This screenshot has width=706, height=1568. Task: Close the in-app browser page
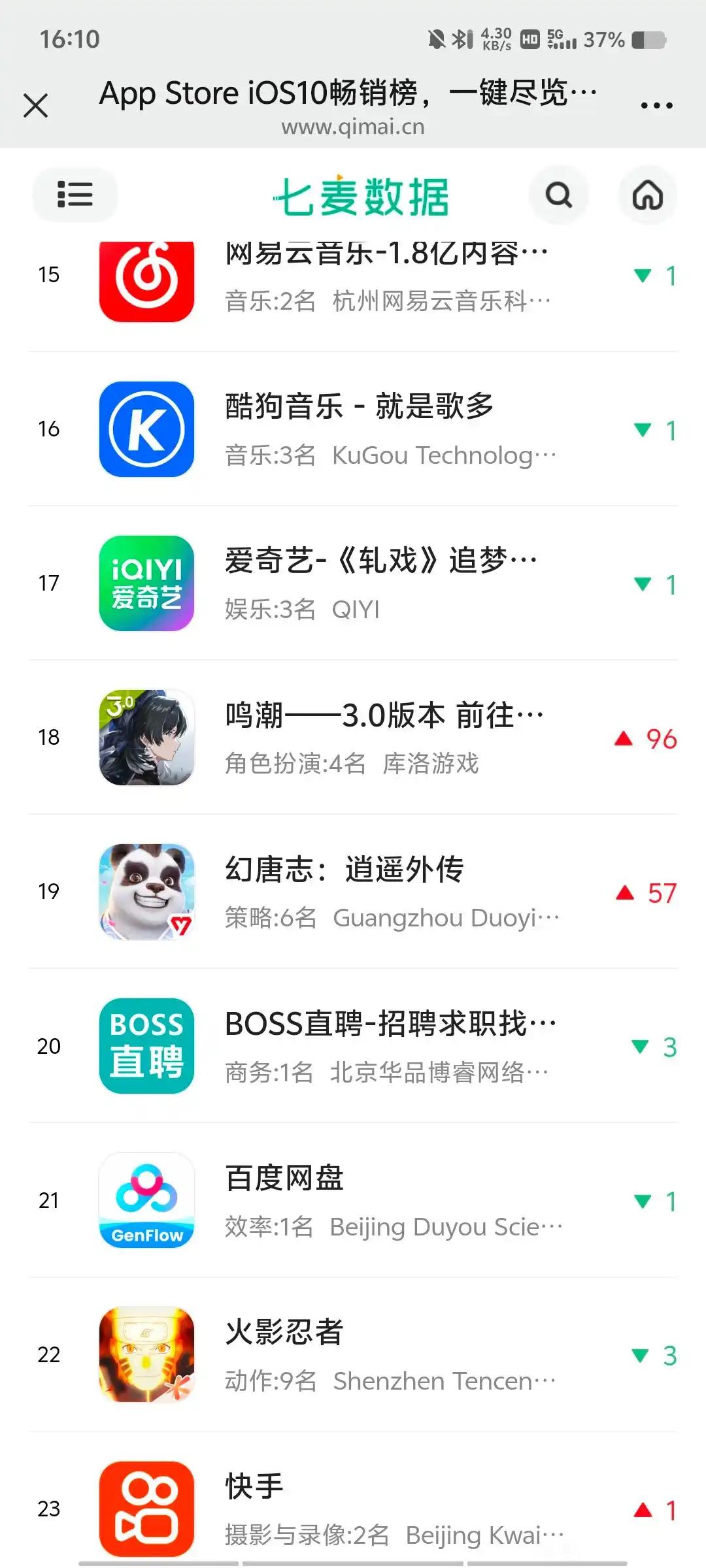[x=35, y=105]
